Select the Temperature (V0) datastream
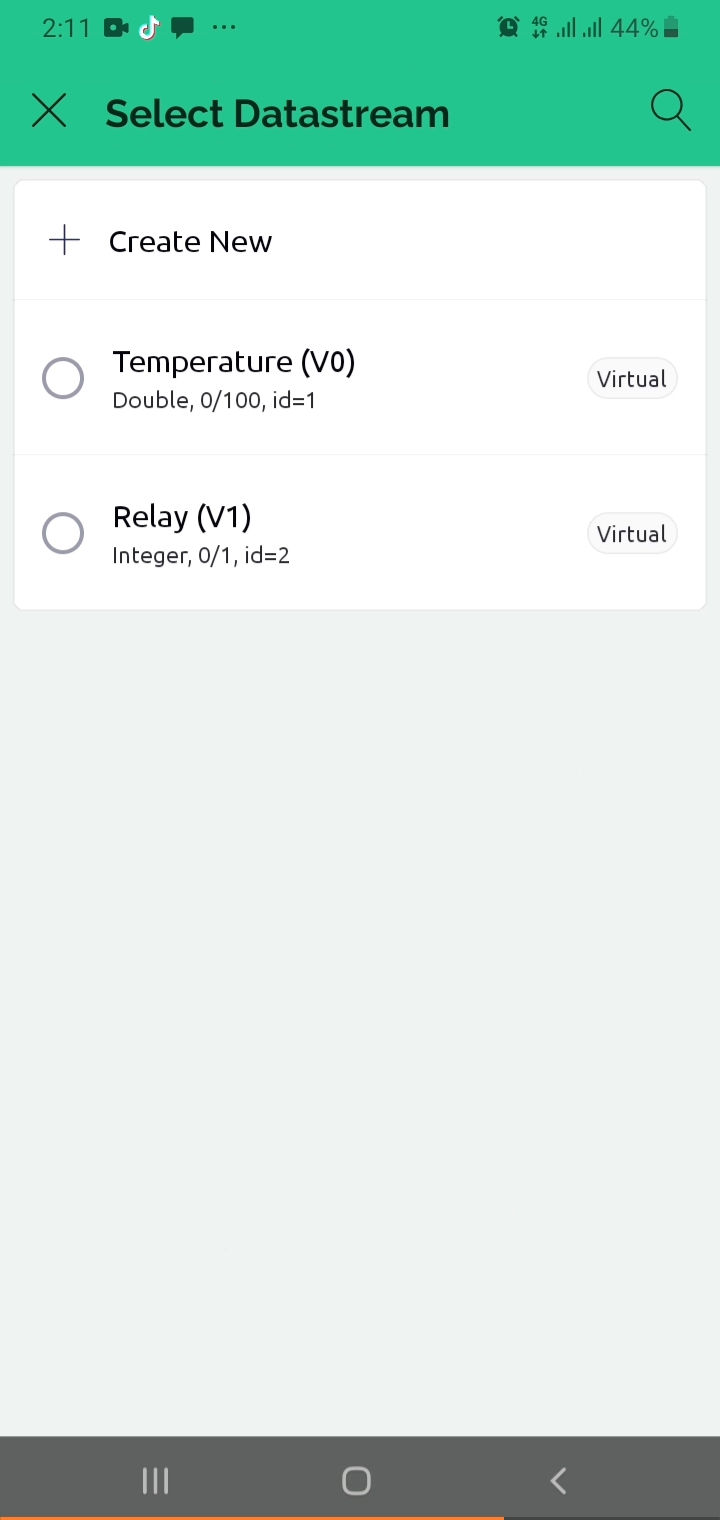The height and width of the screenshot is (1520, 720). pos(63,379)
